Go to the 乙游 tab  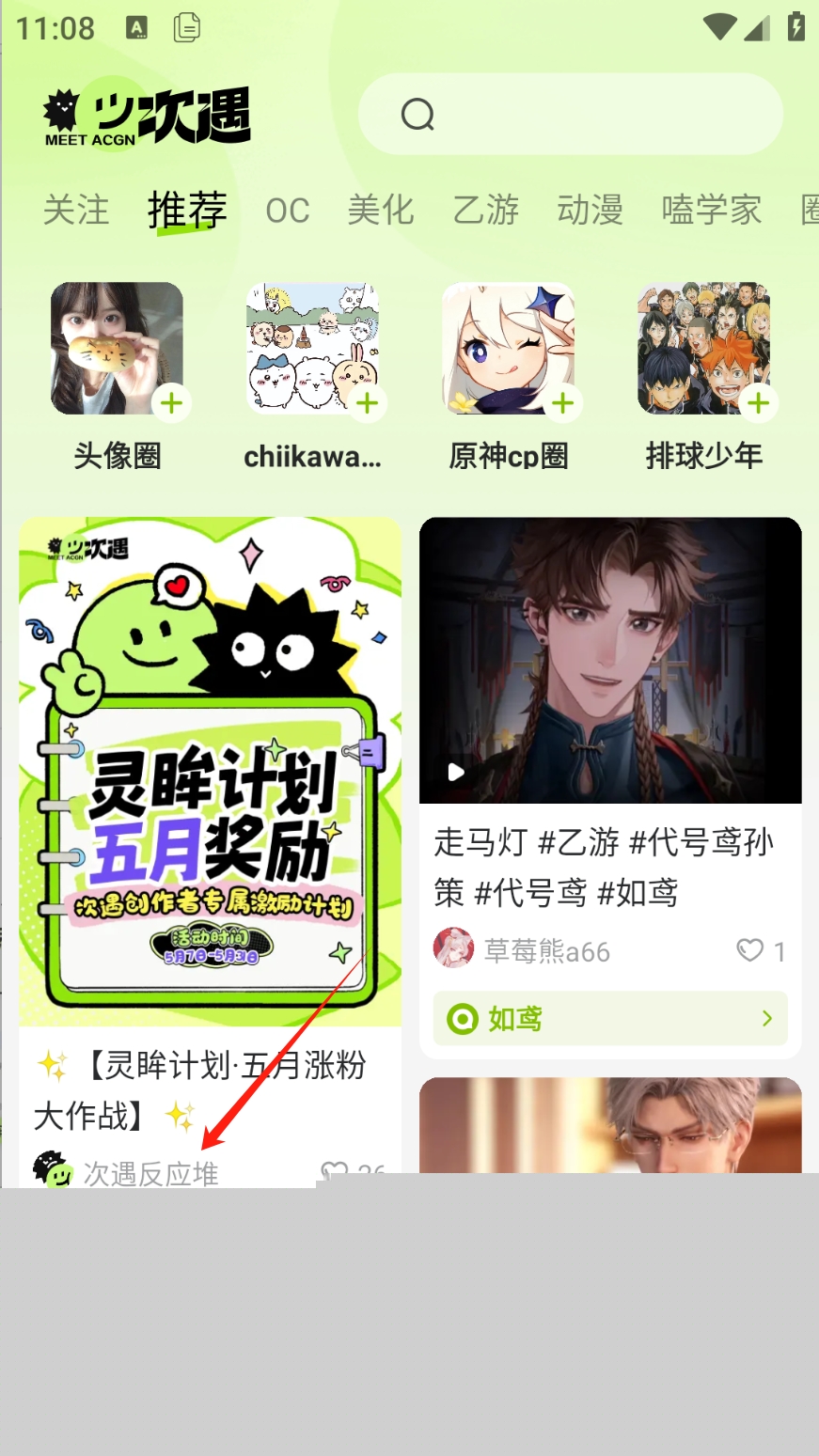click(x=486, y=210)
